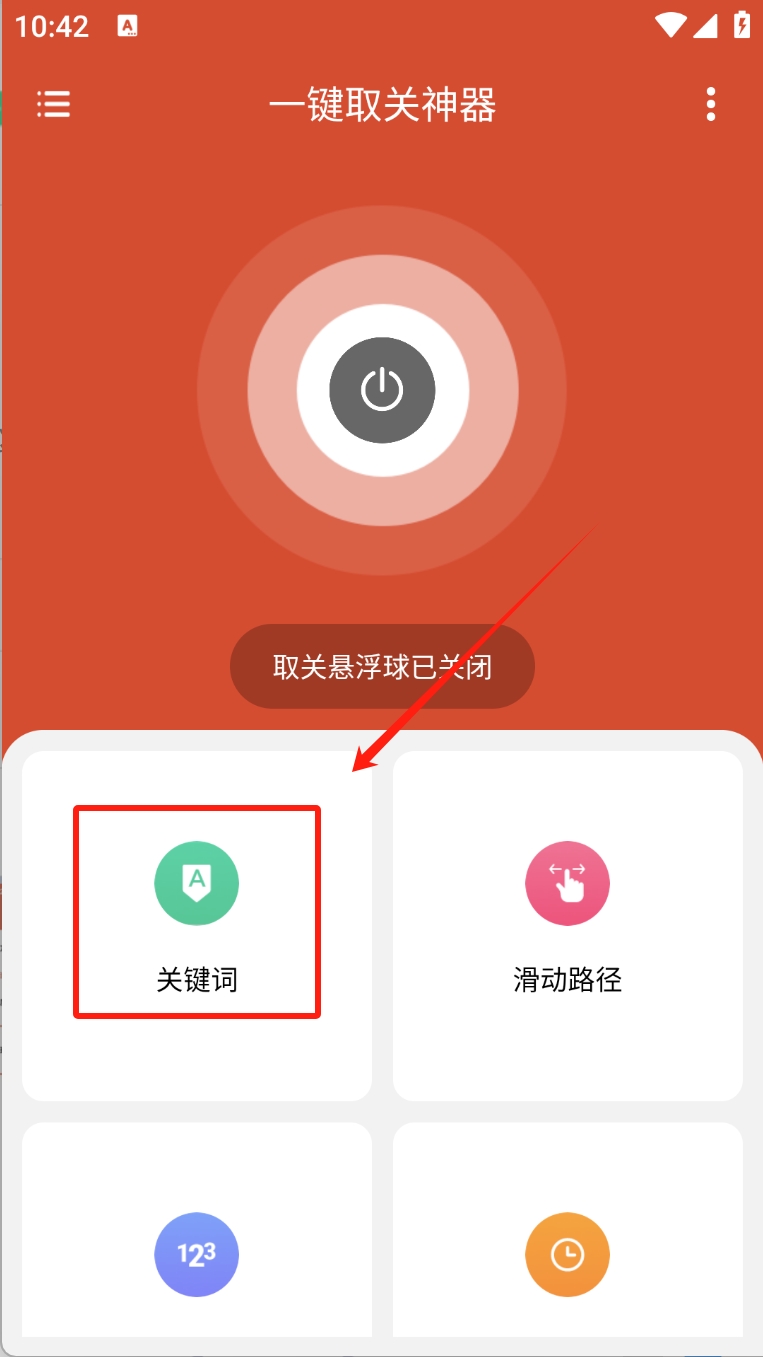
Task: Tap the central power button
Action: pos(382,390)
